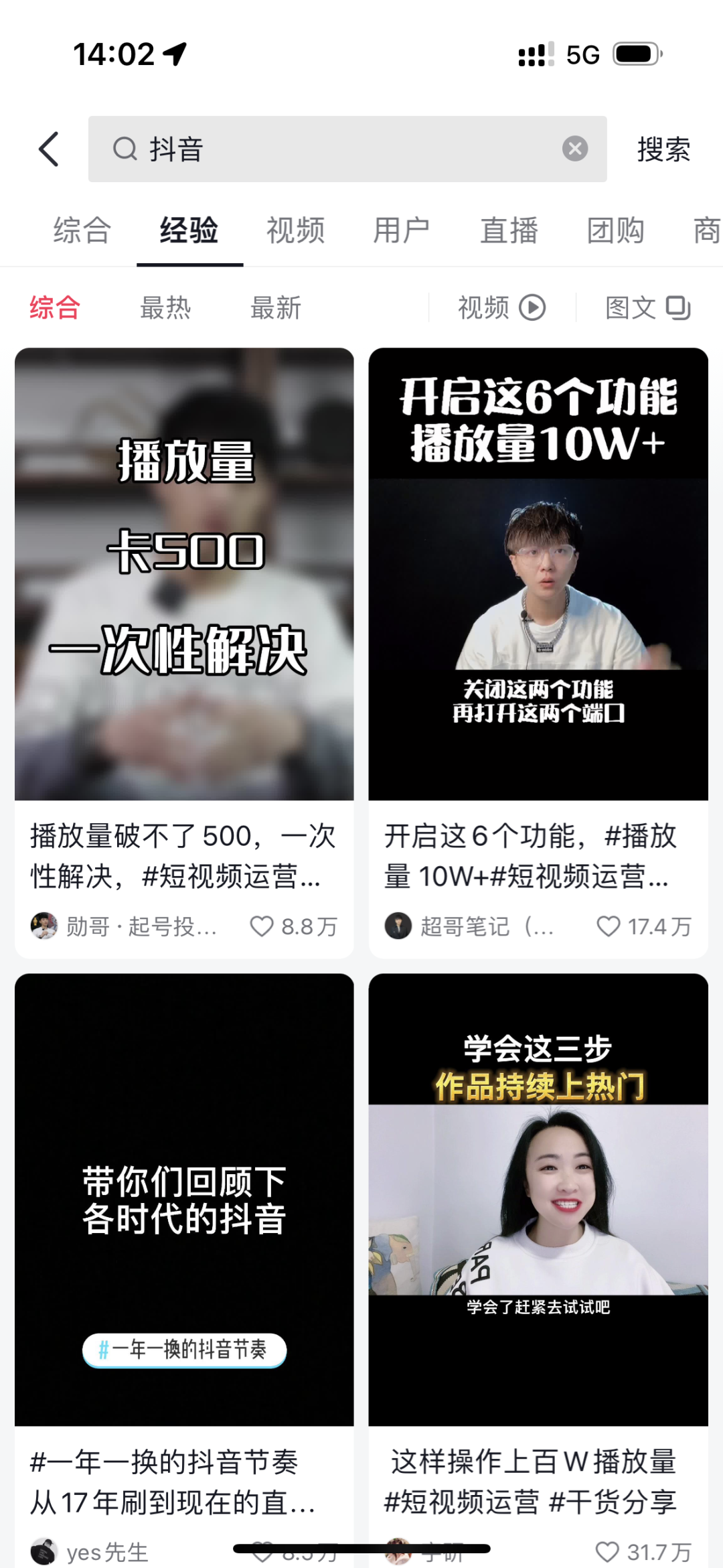Open the 团购 tab
The width and height of the screenshot is (723, 1568).
pyautogui.click(x=615, y=230)
